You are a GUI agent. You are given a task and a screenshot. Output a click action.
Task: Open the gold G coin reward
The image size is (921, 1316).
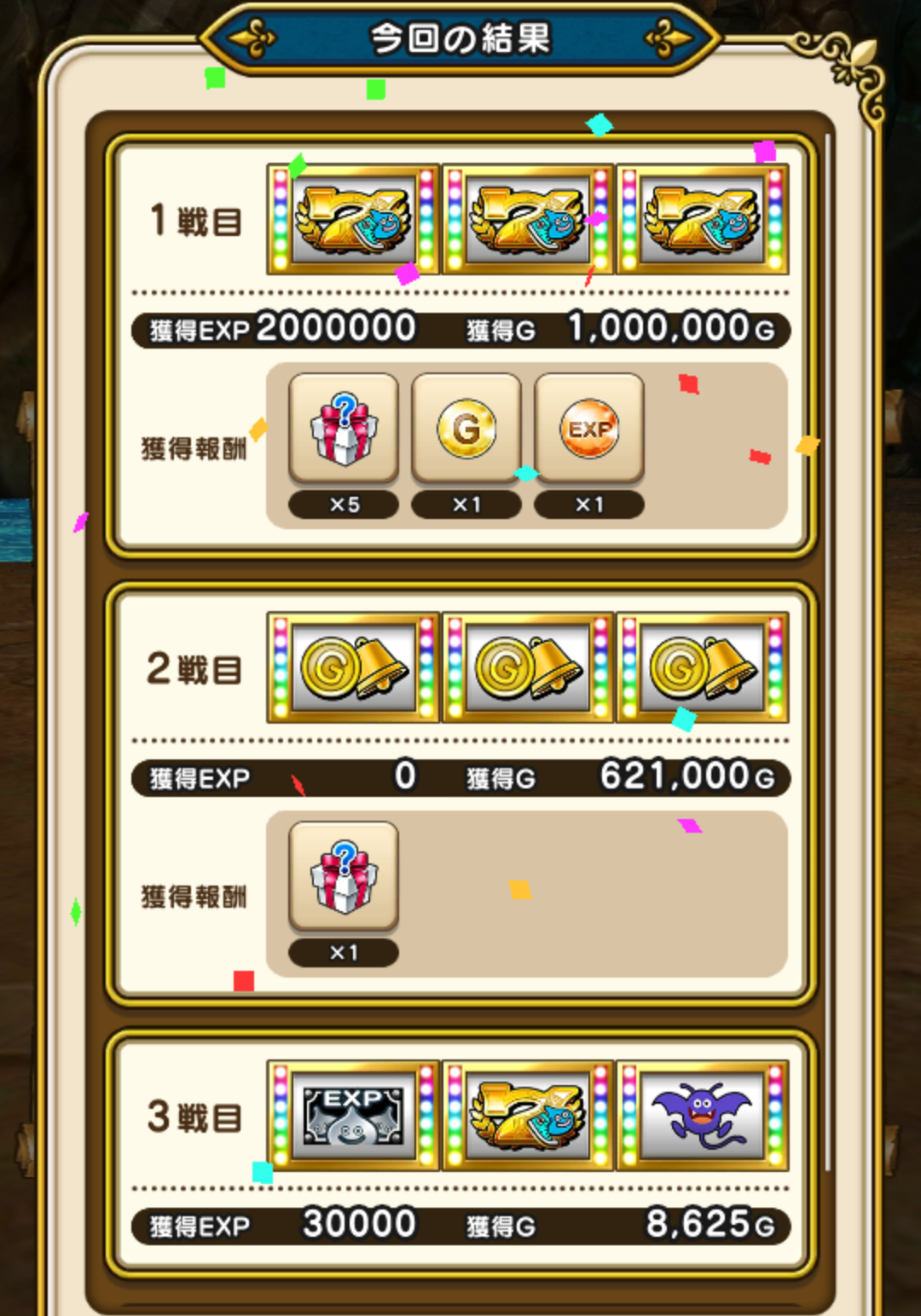click(466, 429)
